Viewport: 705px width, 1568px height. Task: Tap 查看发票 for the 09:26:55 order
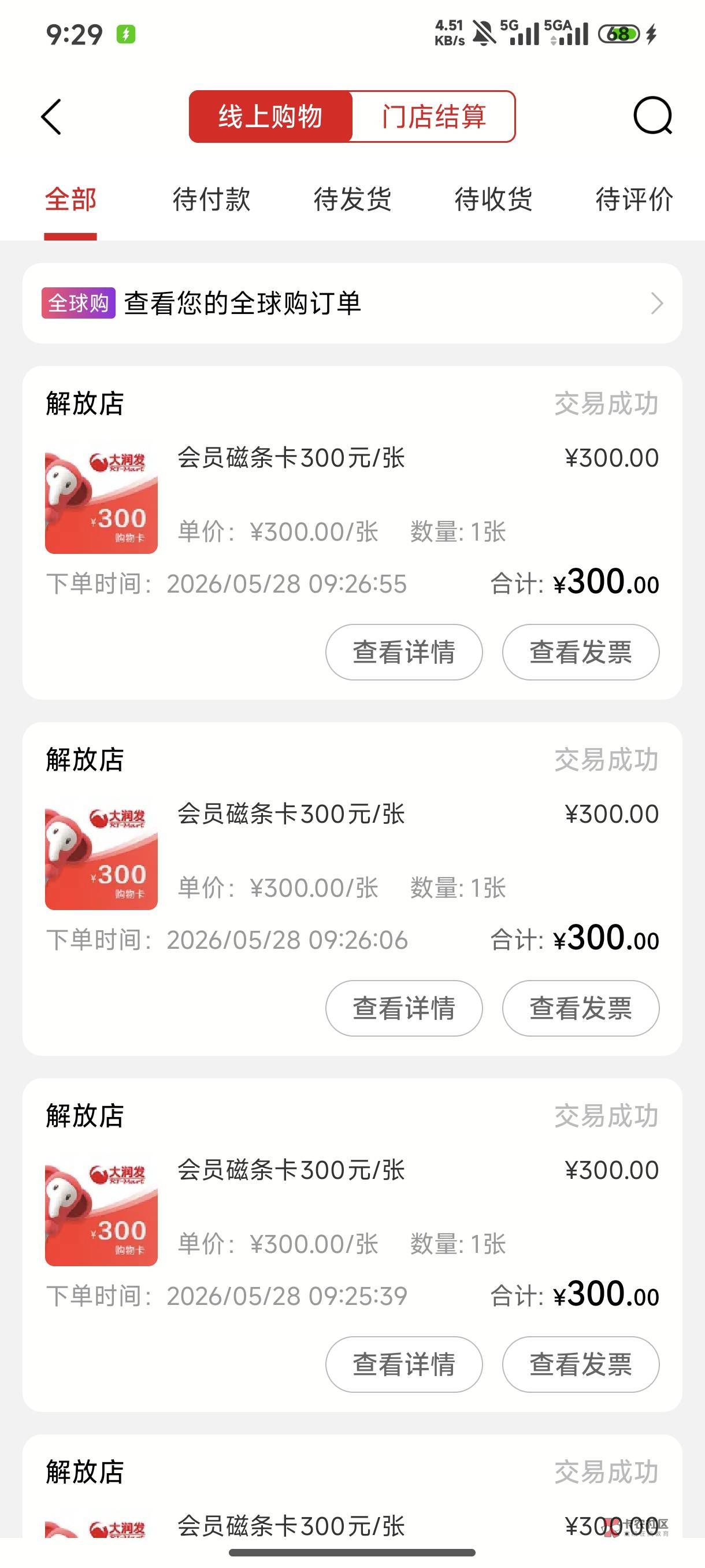(x=580, y=652)
